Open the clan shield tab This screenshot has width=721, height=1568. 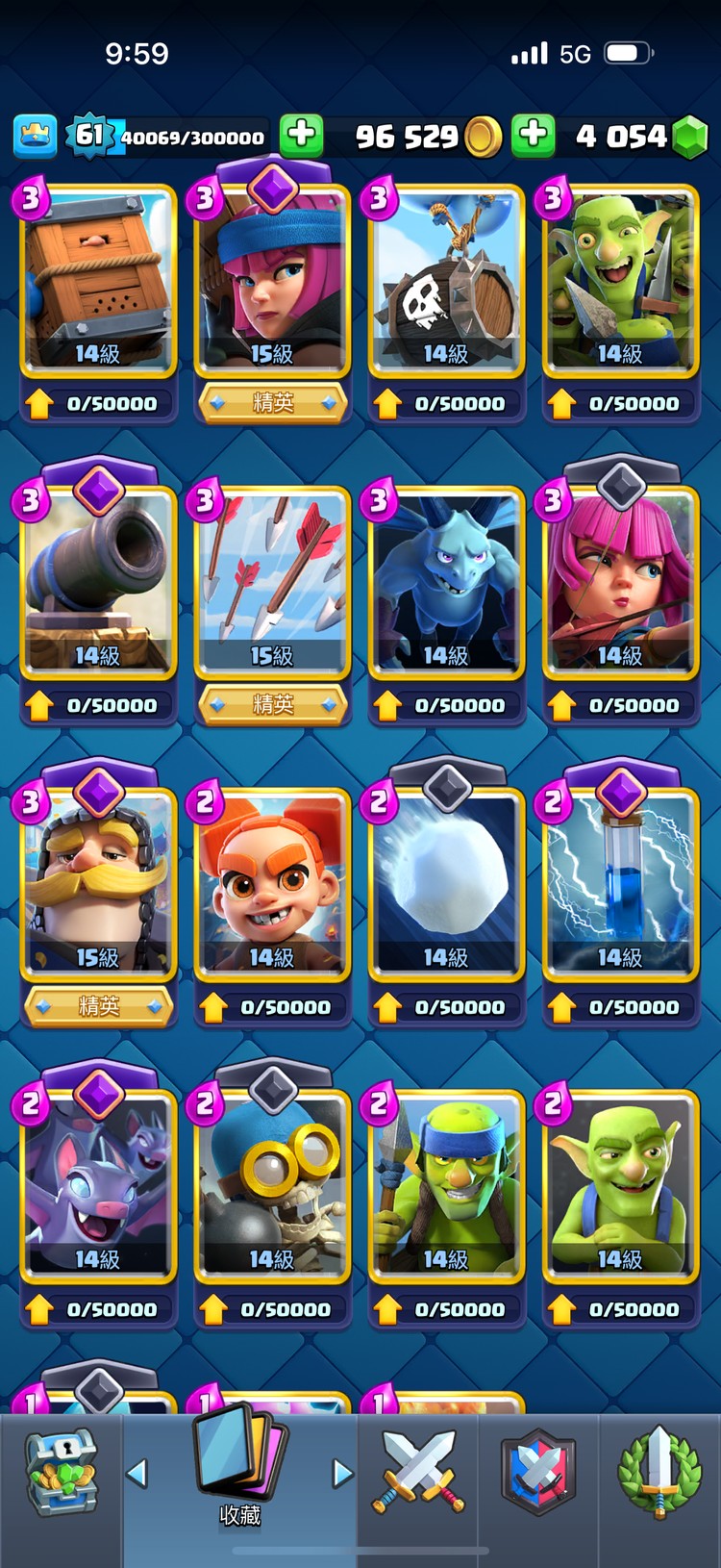(539, 1472)
